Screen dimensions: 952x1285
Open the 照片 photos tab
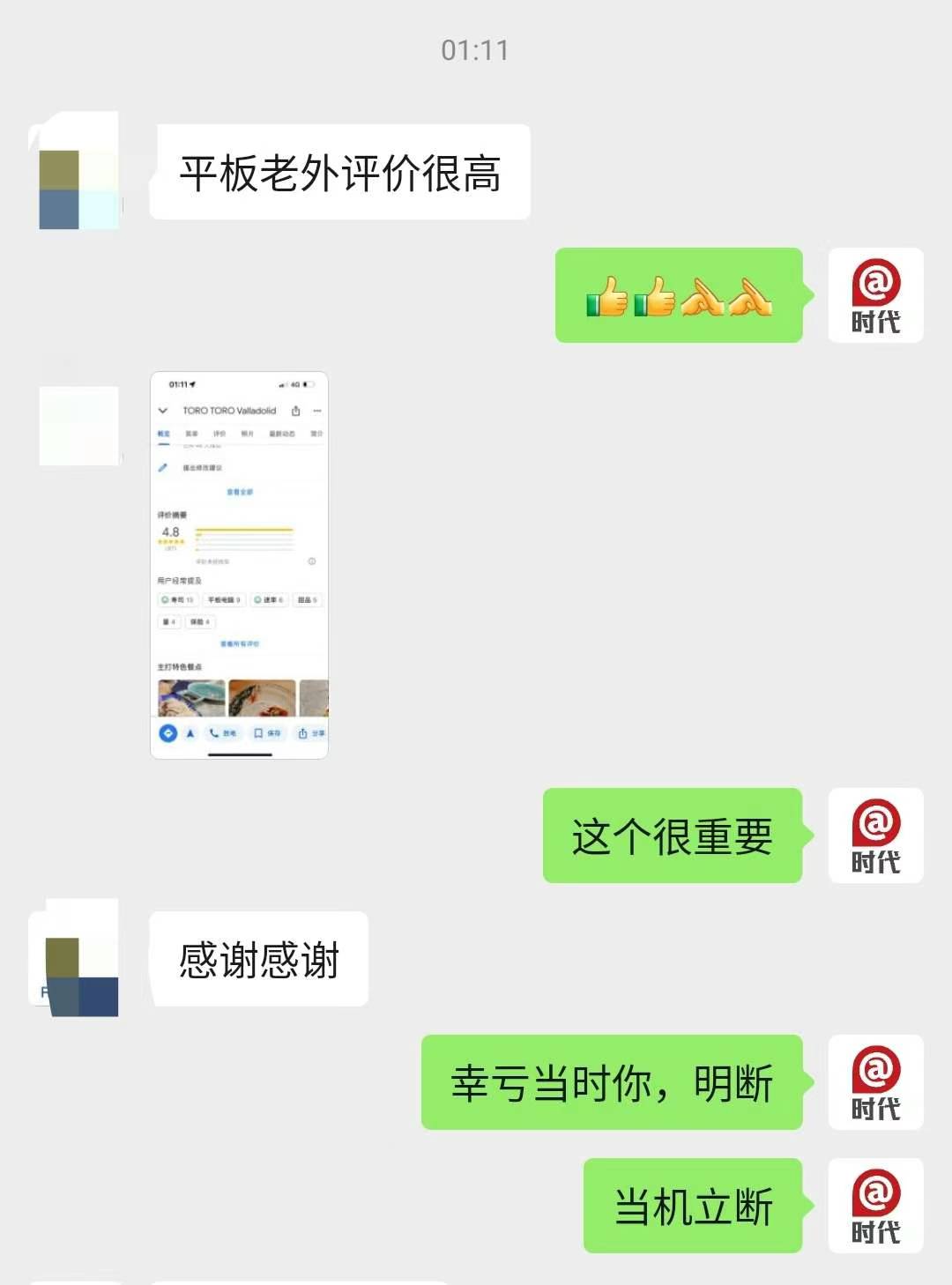[247, 435]
